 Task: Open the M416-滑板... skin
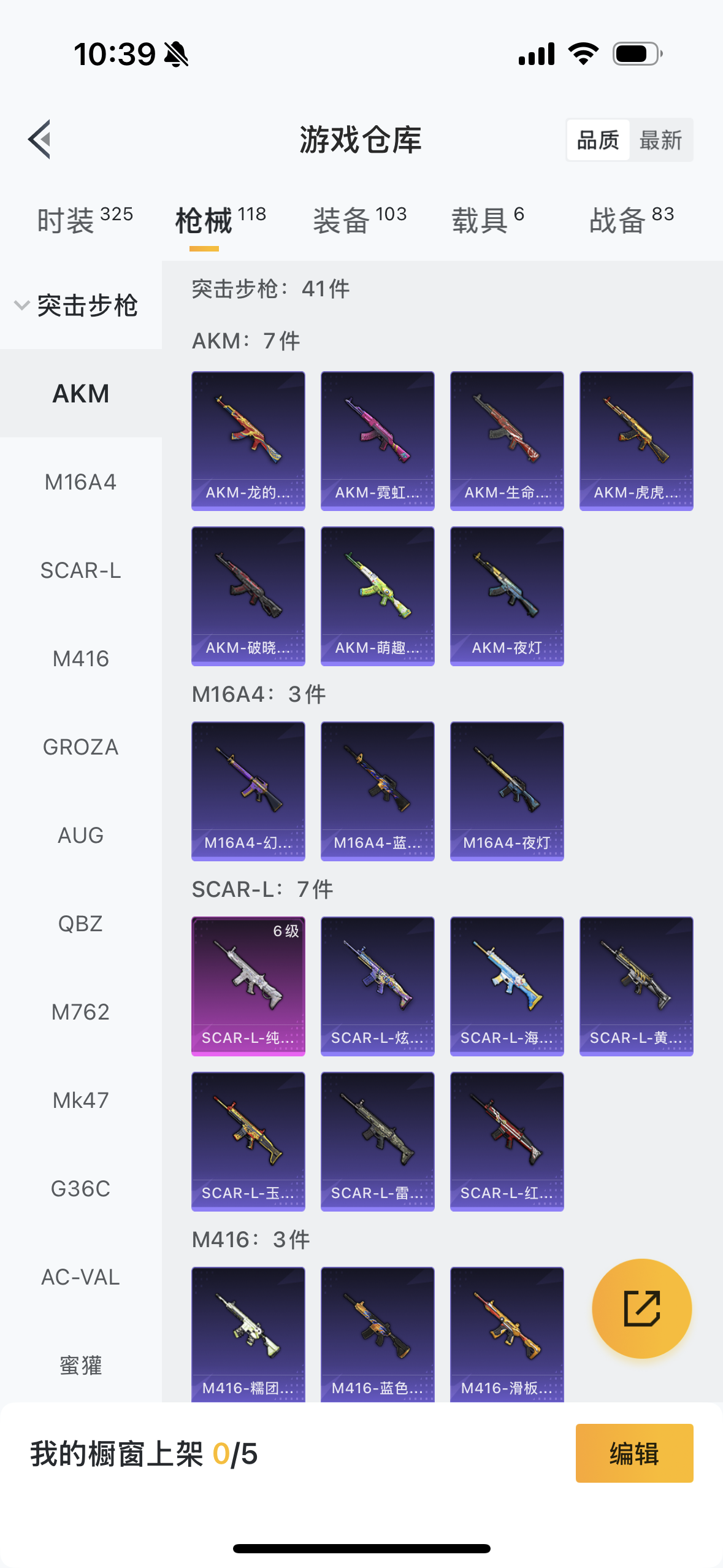click(507, 1334)
